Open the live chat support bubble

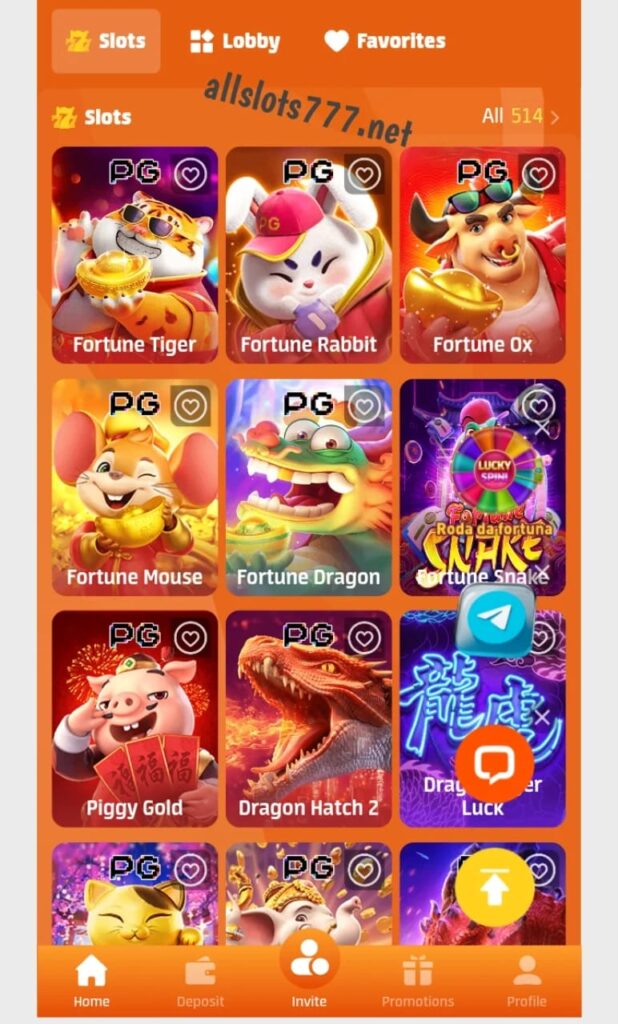494,765
